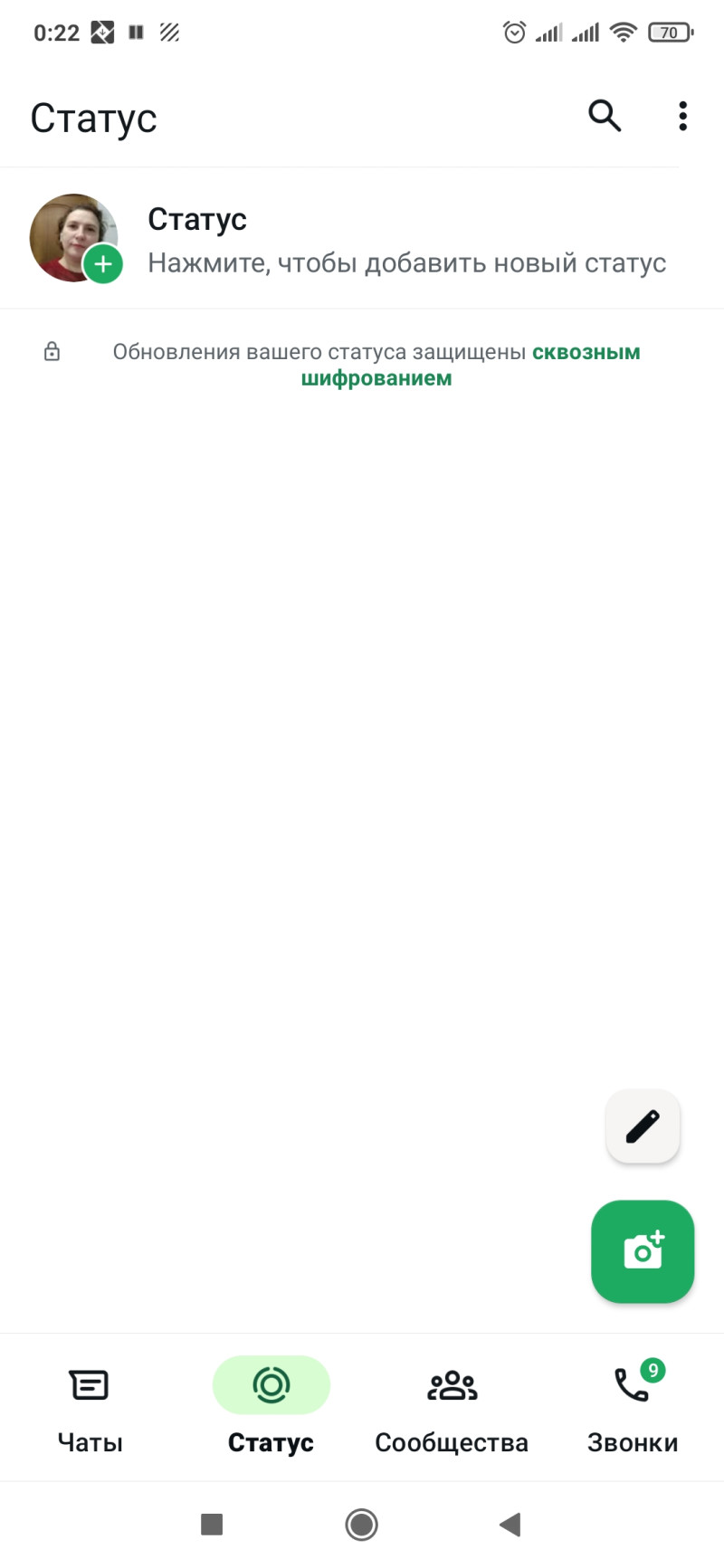
Task: Add a photo status with the camera button
Action: [x=643, y=1251]
